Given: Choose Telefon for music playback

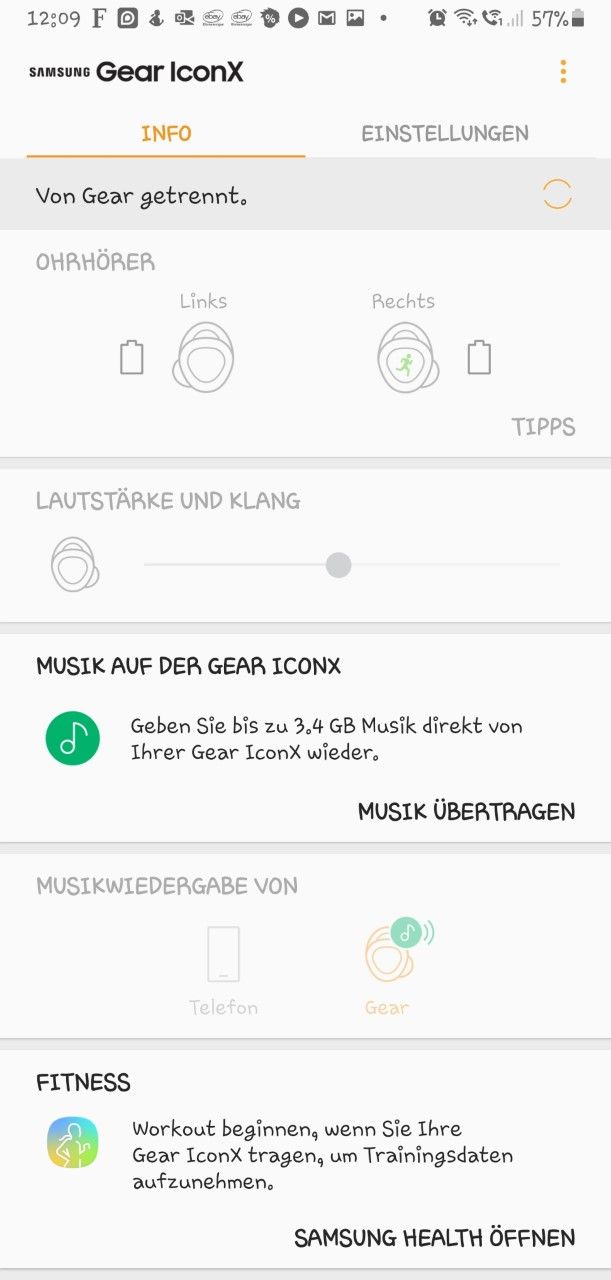Looking at the screenshot, I should [223, 968].
